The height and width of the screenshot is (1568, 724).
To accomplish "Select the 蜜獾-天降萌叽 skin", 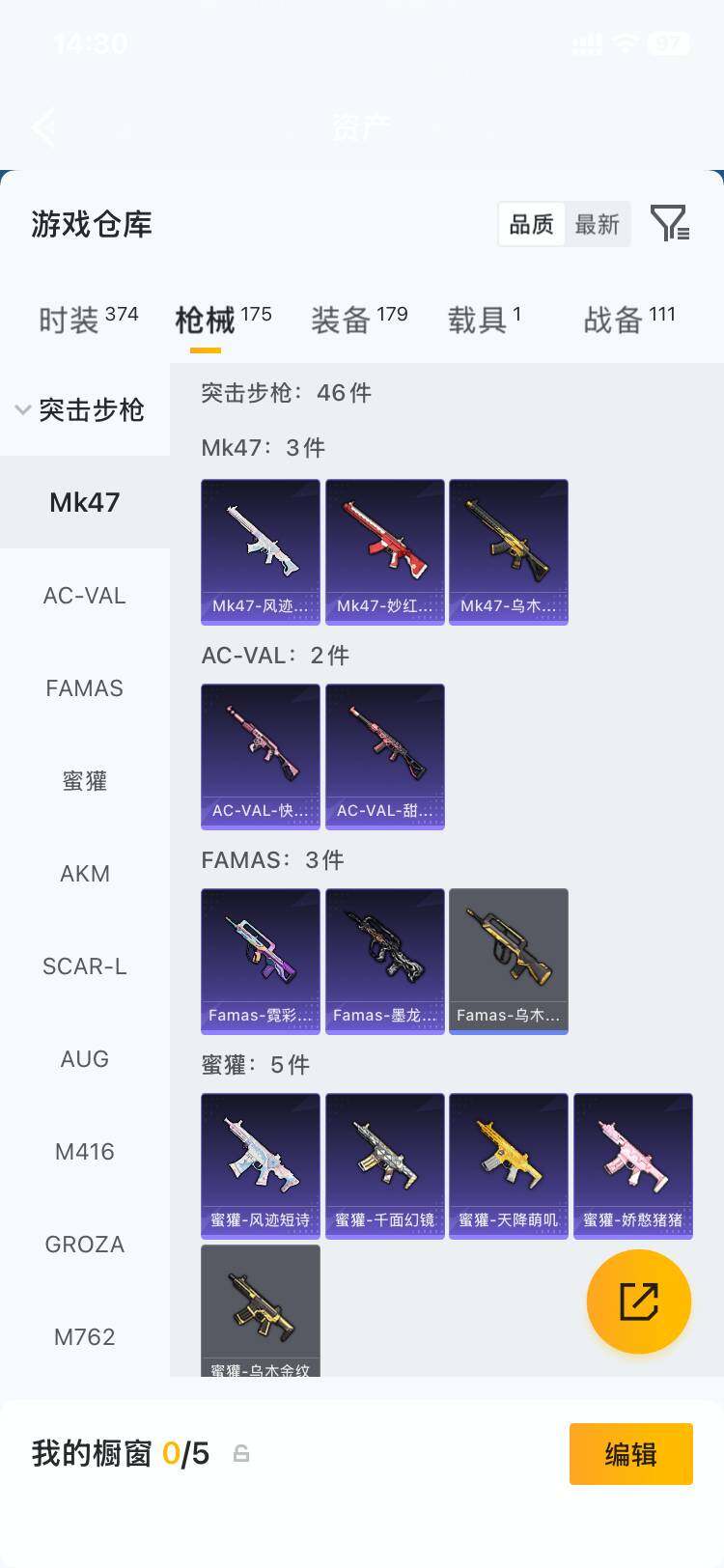I will pos(509,1165).
